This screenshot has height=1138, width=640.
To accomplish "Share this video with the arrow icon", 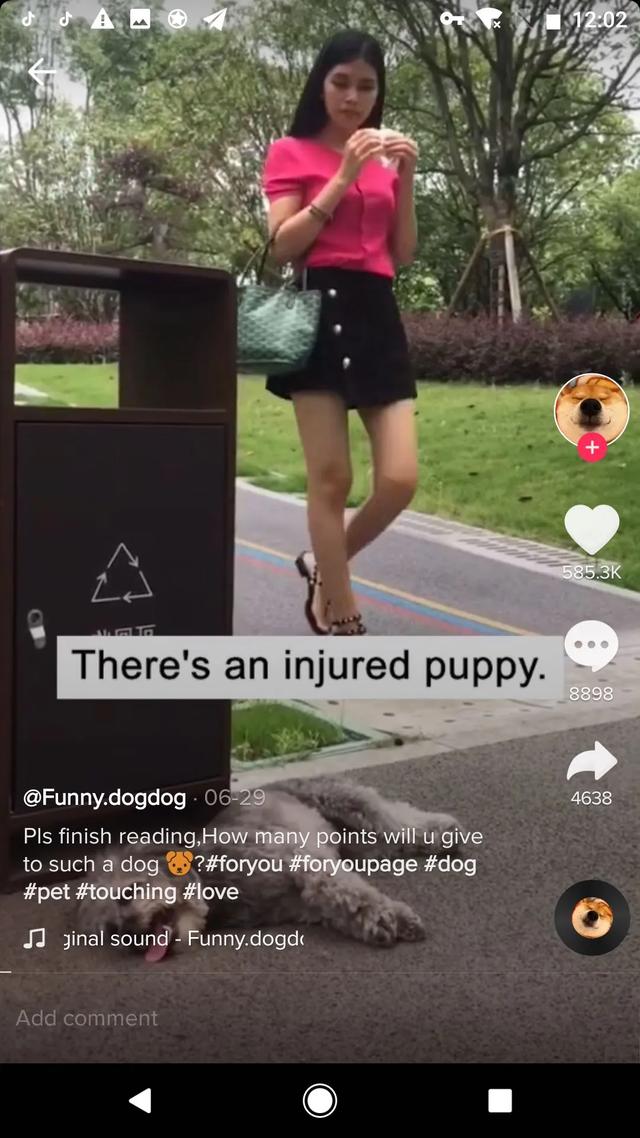I will (x=591, y=762).
